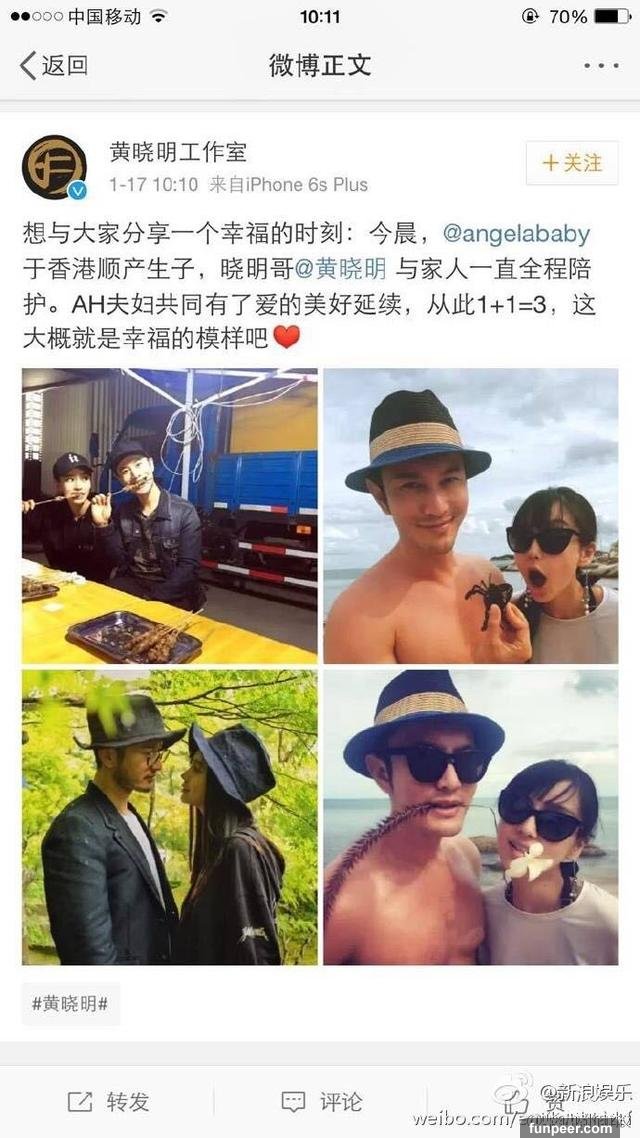Image resolution: width=640 pixels, height=1138 pixels.
Task: Go back using the 返回 button
Action: coord(54,66)
